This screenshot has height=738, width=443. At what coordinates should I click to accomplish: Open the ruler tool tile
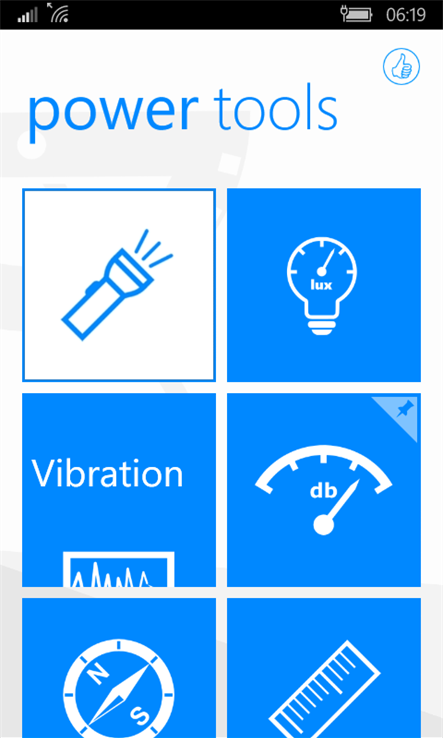click(324, 668)
